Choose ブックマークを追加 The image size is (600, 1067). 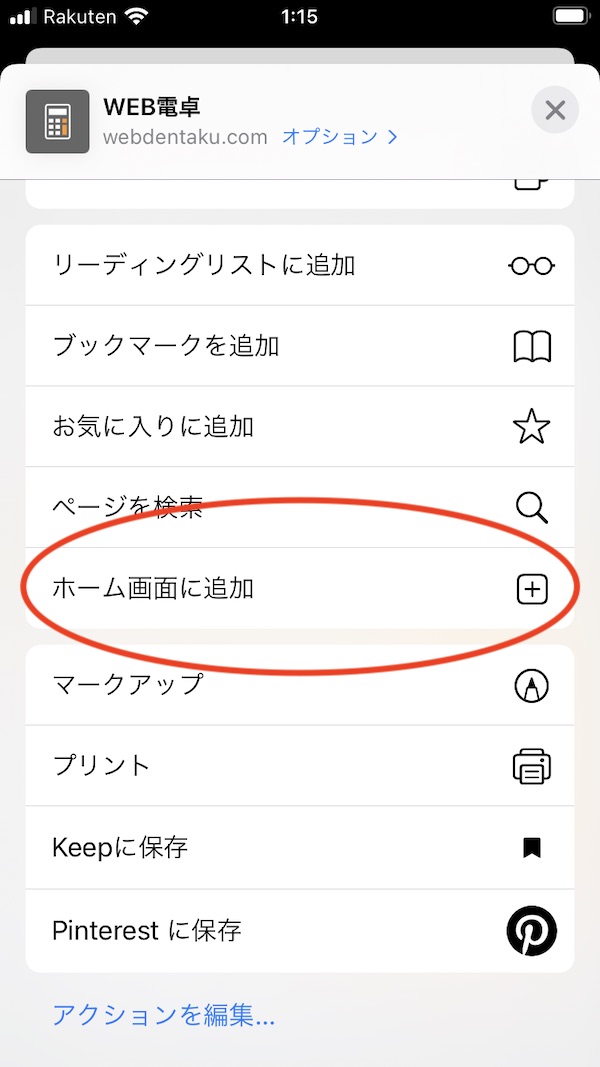300,346
